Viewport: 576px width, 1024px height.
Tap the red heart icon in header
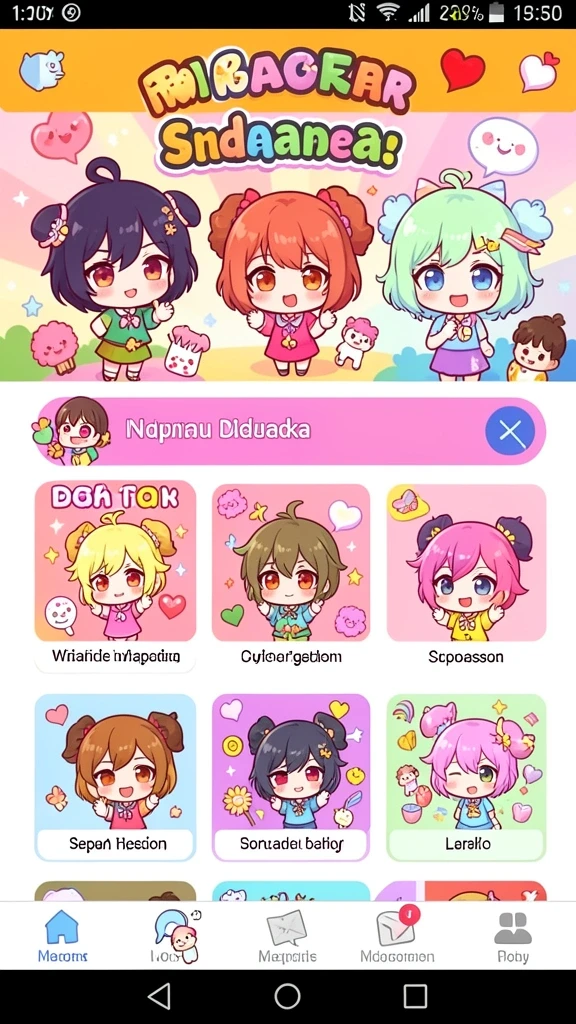(x=463, y=69)
